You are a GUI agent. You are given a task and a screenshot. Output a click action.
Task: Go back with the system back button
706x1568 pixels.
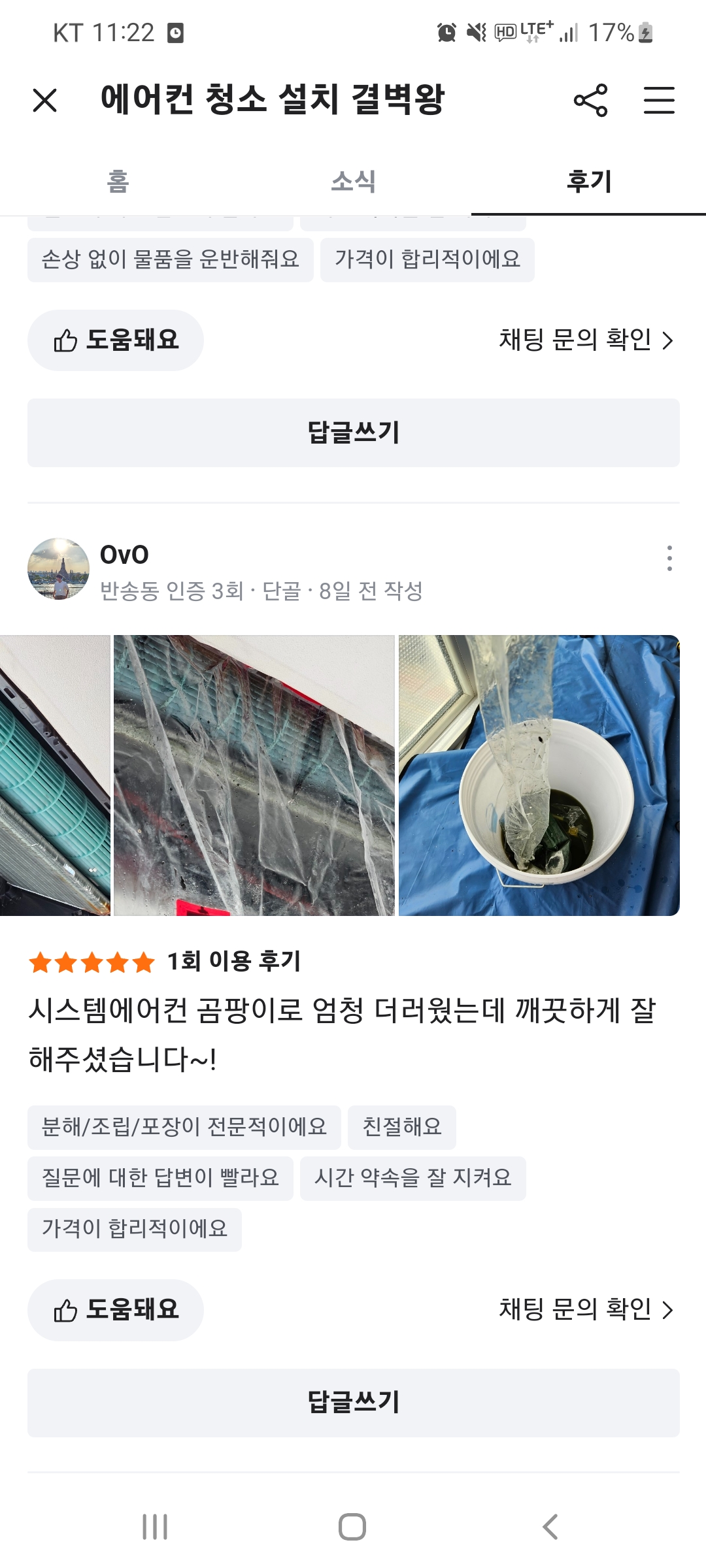550,1527
